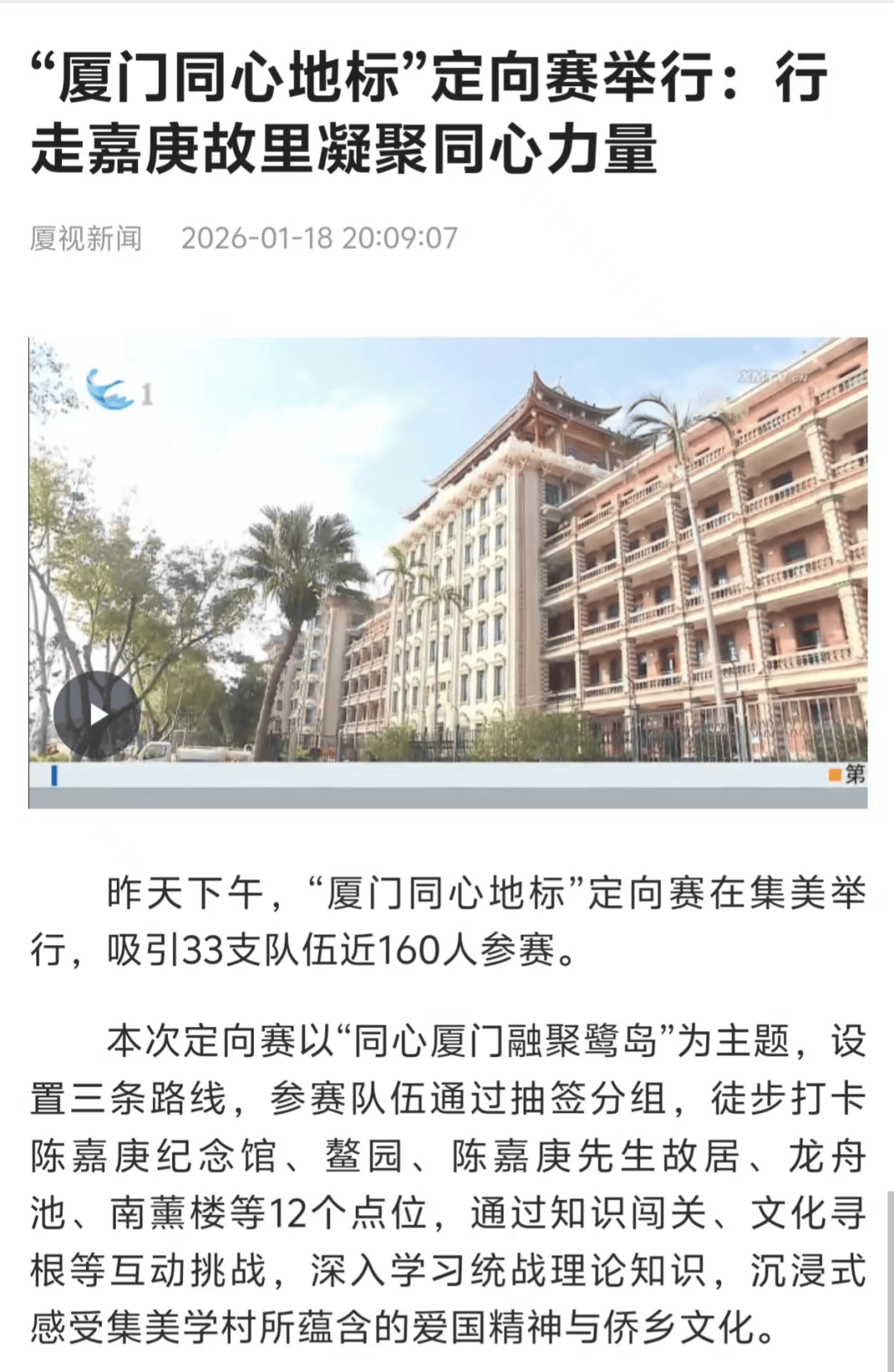Open the 厦视新闻 source link
This screenshot has width=894, height=1372.
point(86,238)
